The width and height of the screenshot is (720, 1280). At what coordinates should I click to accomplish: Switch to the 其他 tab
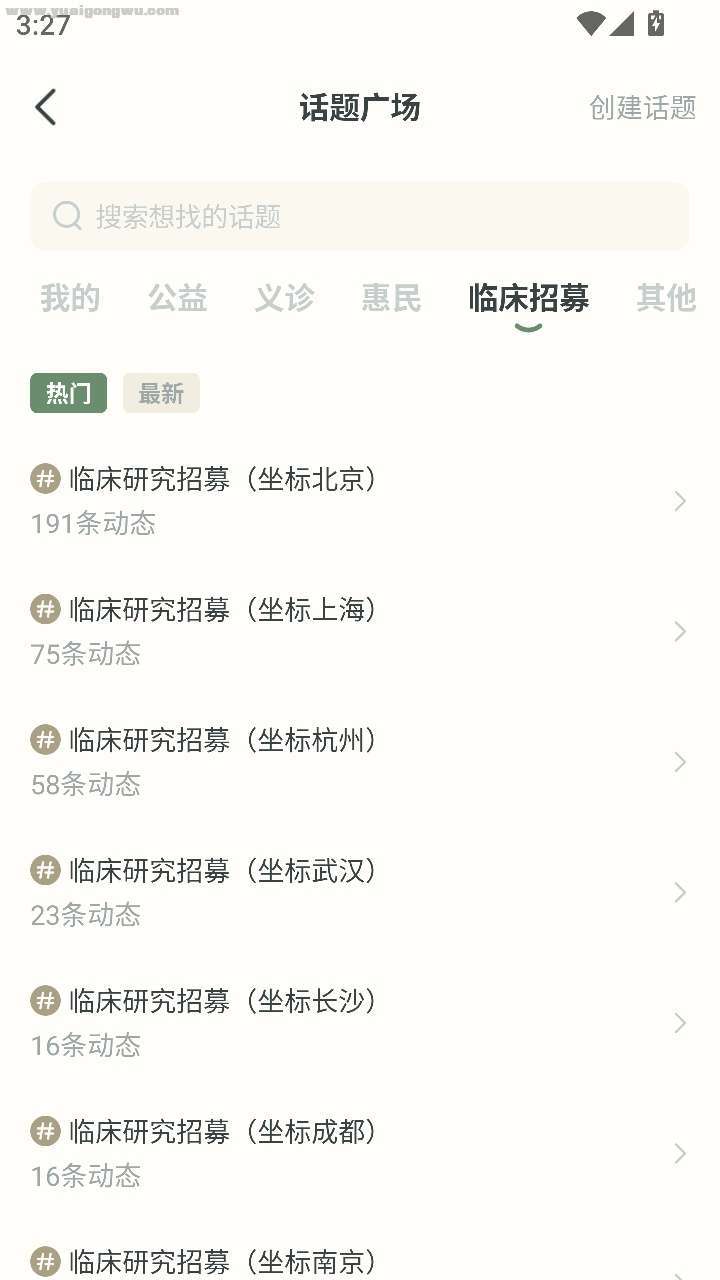click(666, 298)
